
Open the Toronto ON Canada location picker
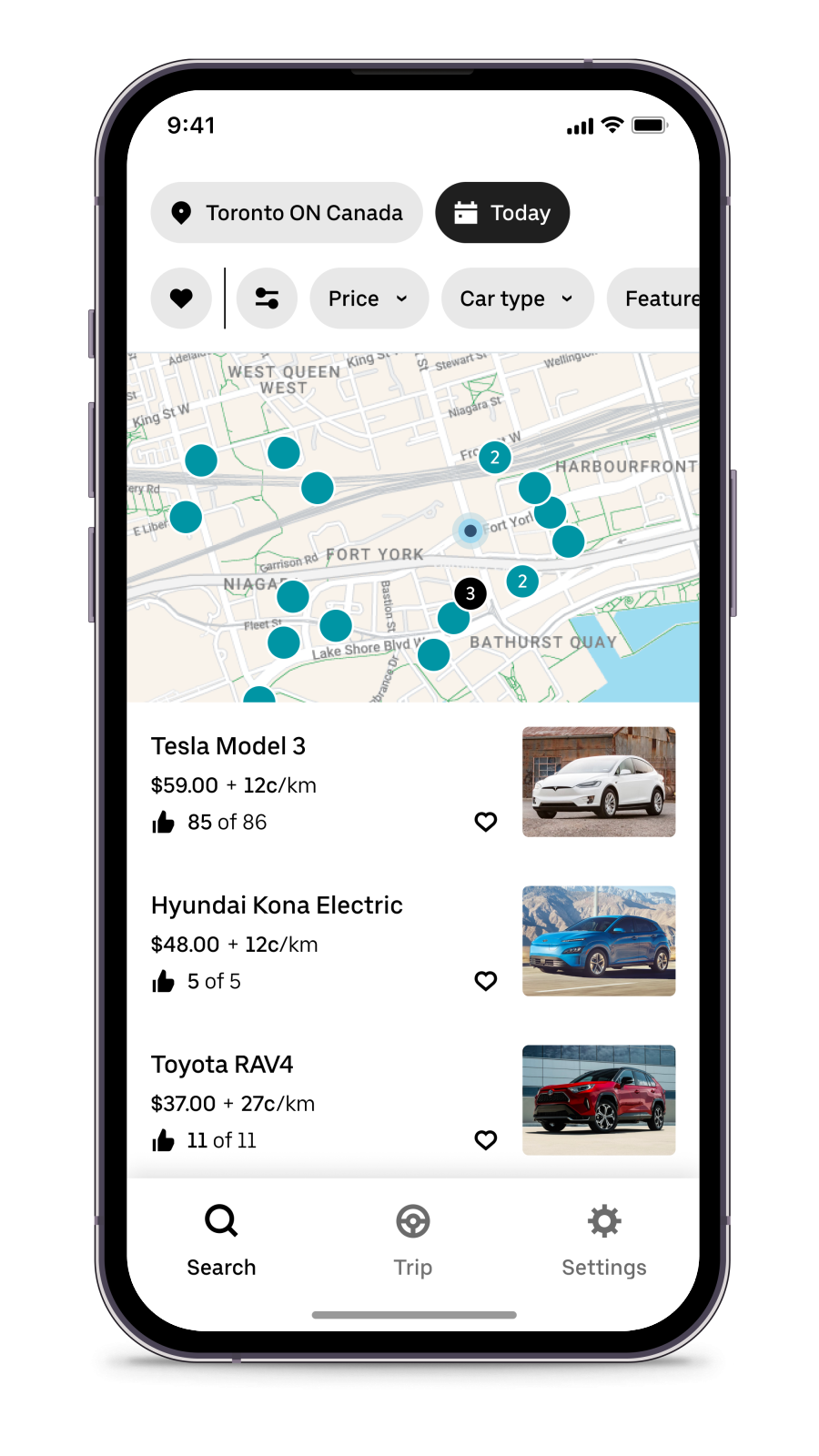[x=287, y=213]
